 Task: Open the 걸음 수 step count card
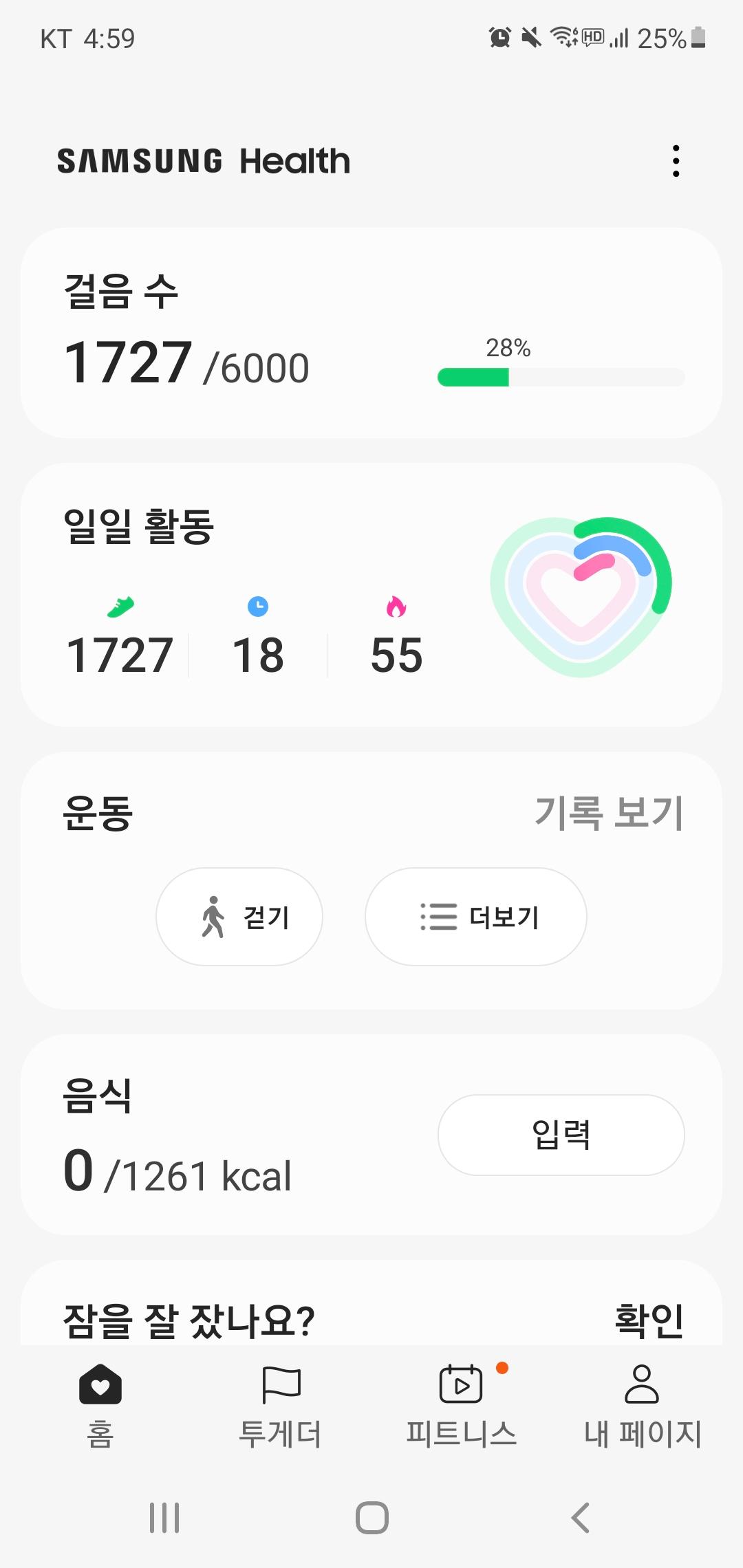pos(371,333)
